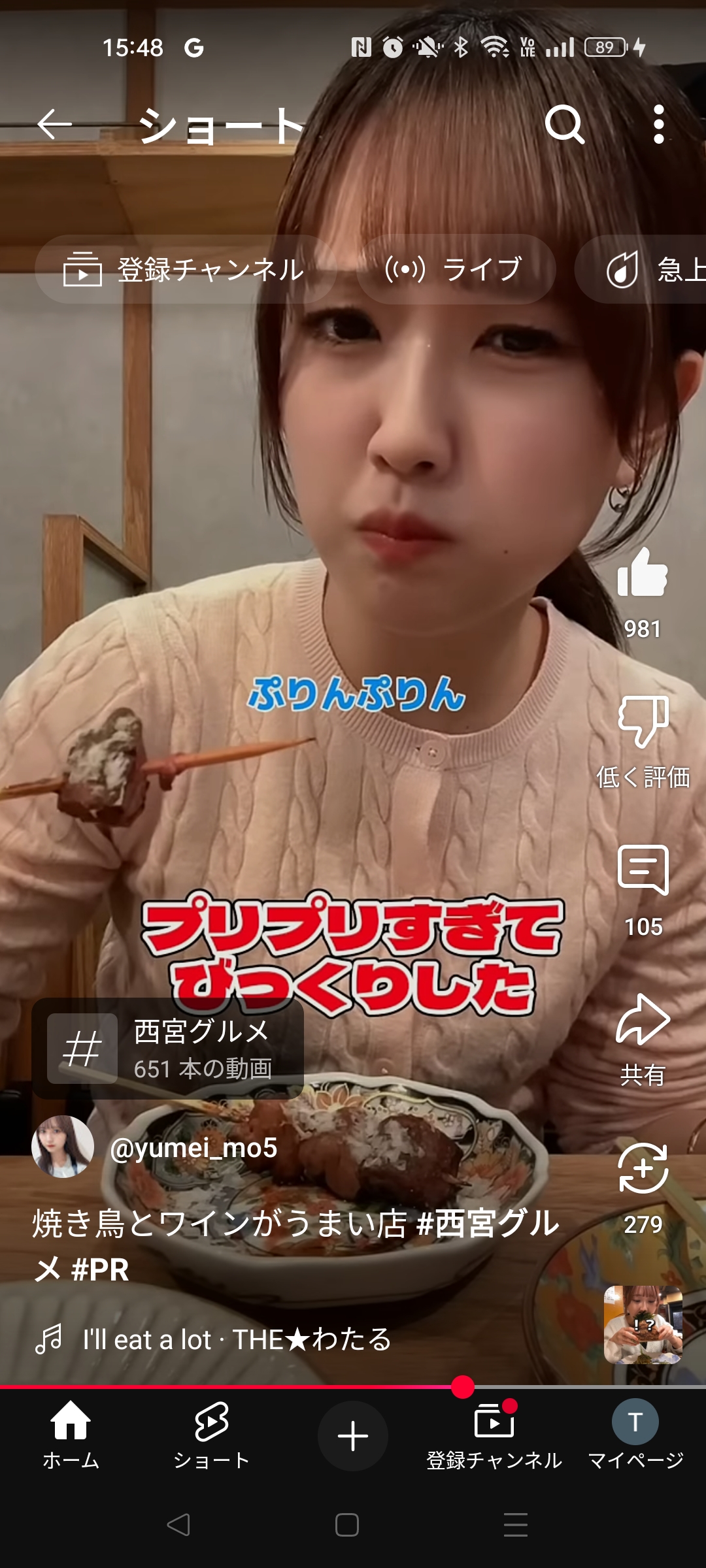The width and height of the screenshot is (706, 1568).
Task: Select the 登録チャンネル filter chip
Action: coord(185,269)
